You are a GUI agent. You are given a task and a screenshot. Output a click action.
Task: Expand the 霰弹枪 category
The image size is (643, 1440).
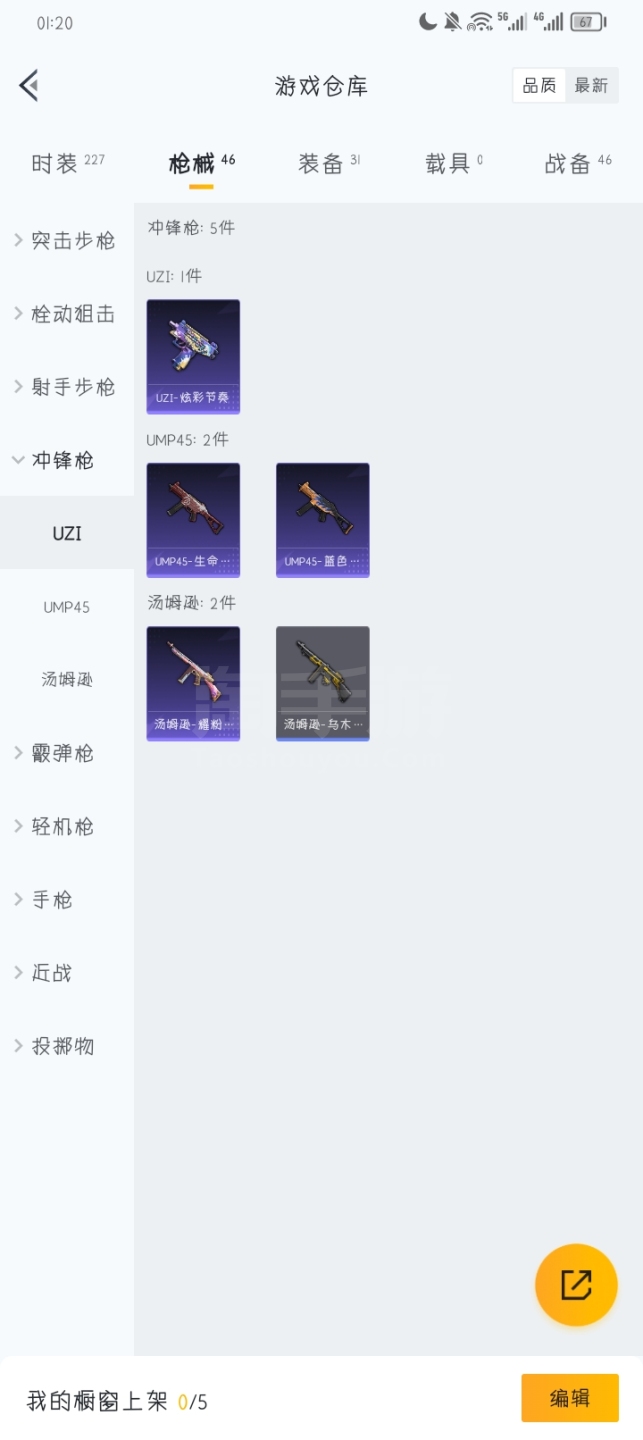coord(56,753)
